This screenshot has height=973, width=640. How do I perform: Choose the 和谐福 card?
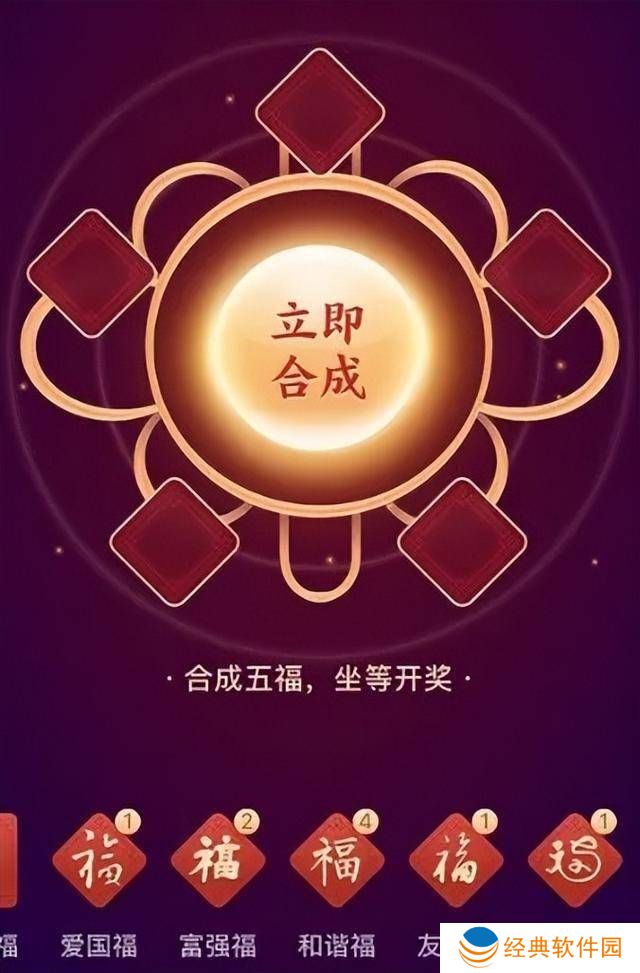(x=337, y=861)
